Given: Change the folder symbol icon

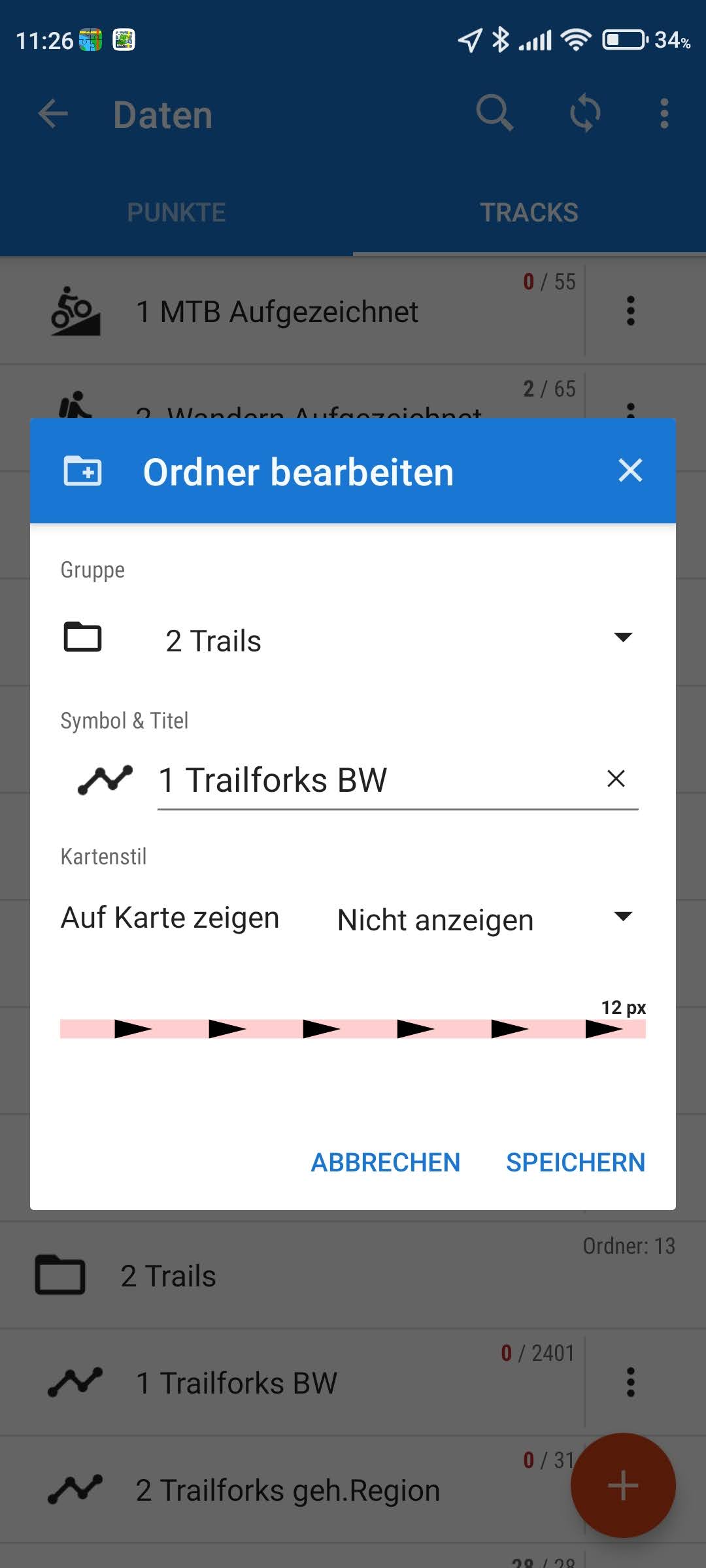Looking at the screenshot, I should (105, 779).
